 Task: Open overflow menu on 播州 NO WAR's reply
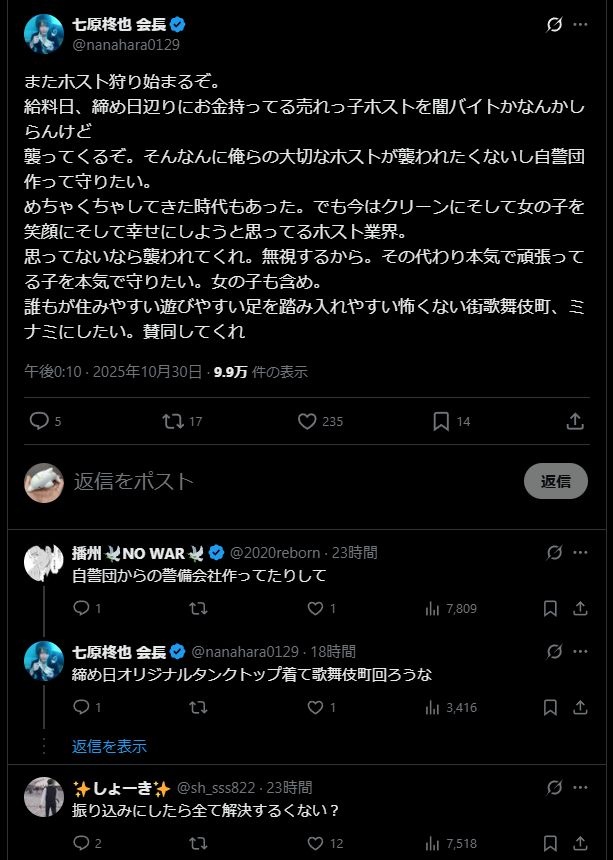coord(581,553)
